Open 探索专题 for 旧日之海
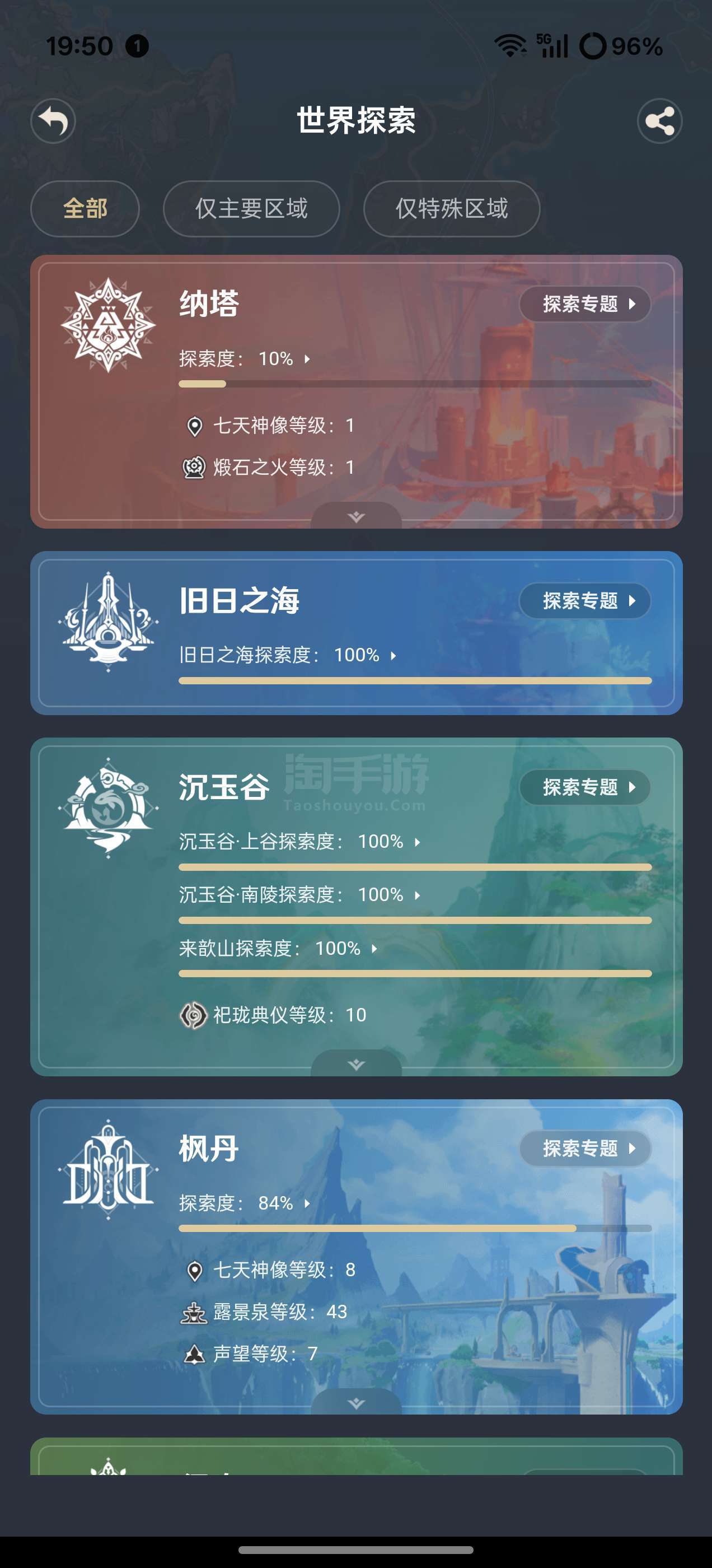Screen dimensions: 712x1568 pos(585,601)
